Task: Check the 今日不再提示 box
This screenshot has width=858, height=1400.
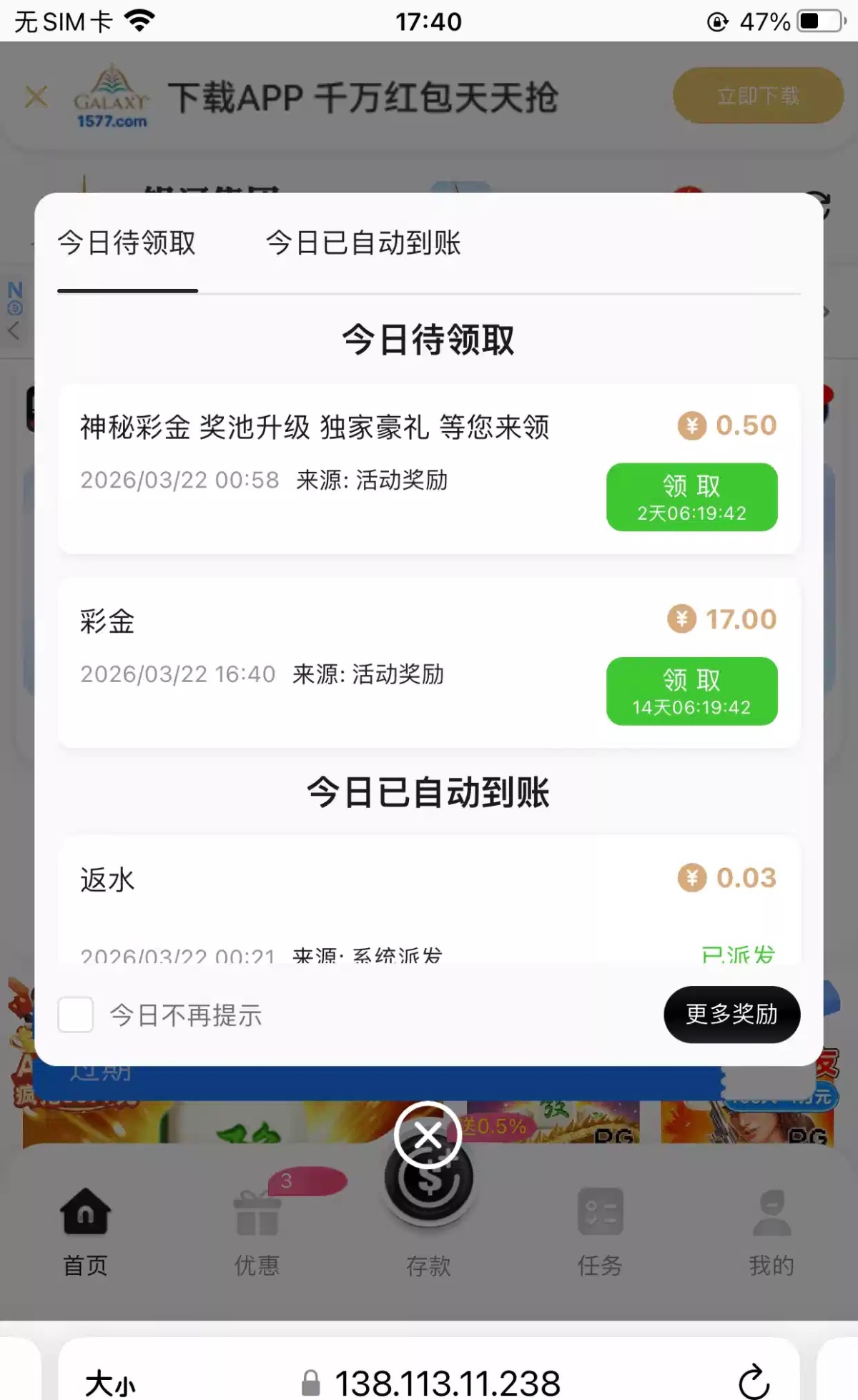Action: [76, 1015]
